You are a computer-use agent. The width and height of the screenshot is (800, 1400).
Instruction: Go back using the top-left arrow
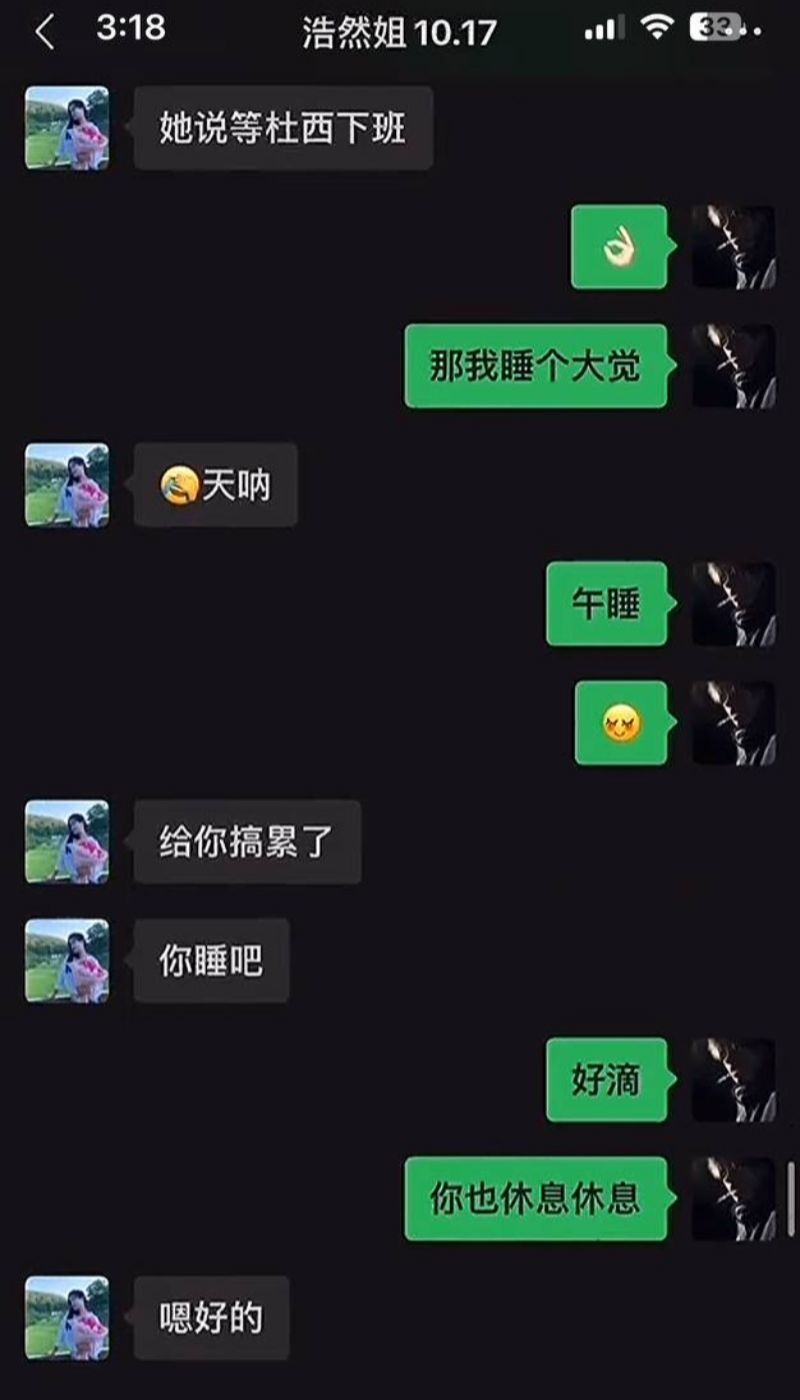click(x=44, y=33)
